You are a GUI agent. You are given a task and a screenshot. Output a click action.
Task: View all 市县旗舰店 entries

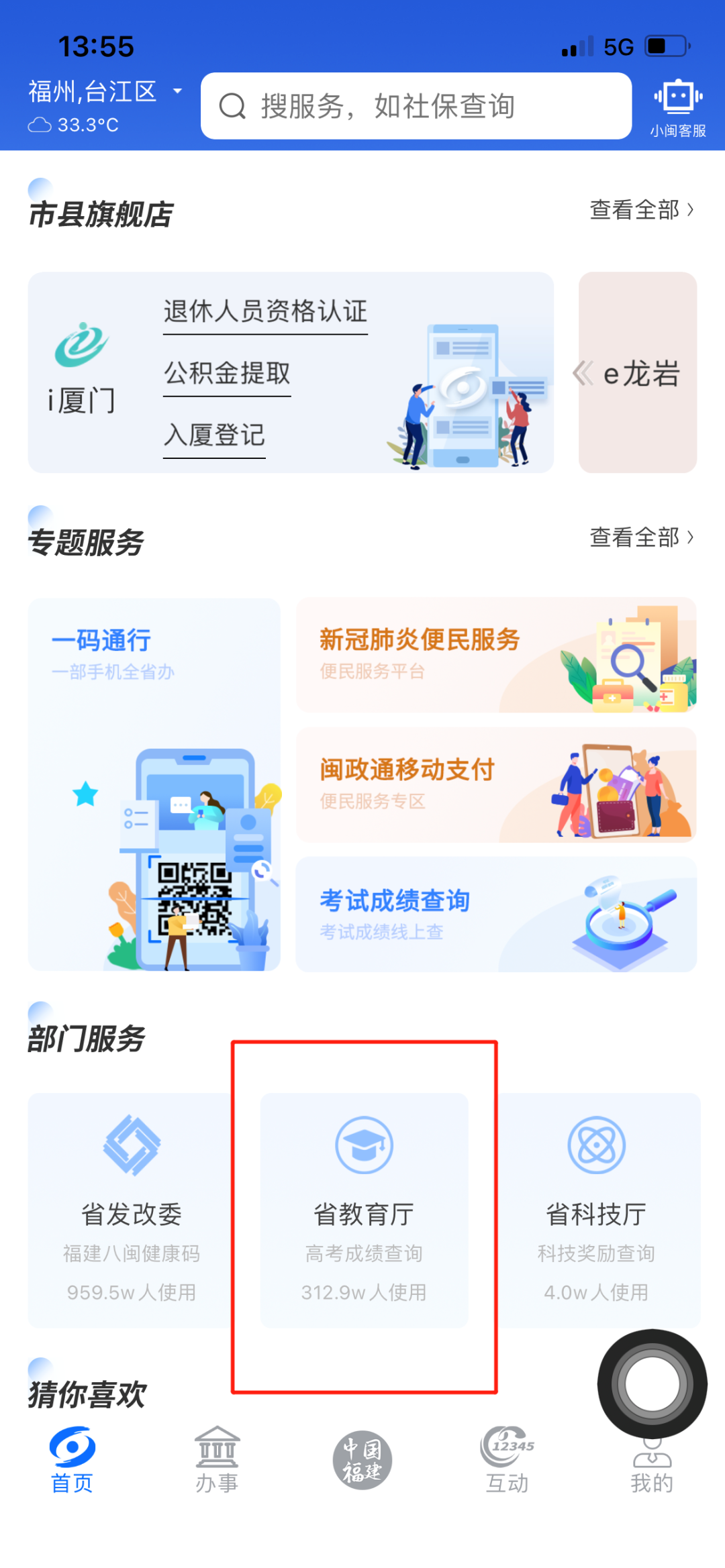click(x=641, y=210)
